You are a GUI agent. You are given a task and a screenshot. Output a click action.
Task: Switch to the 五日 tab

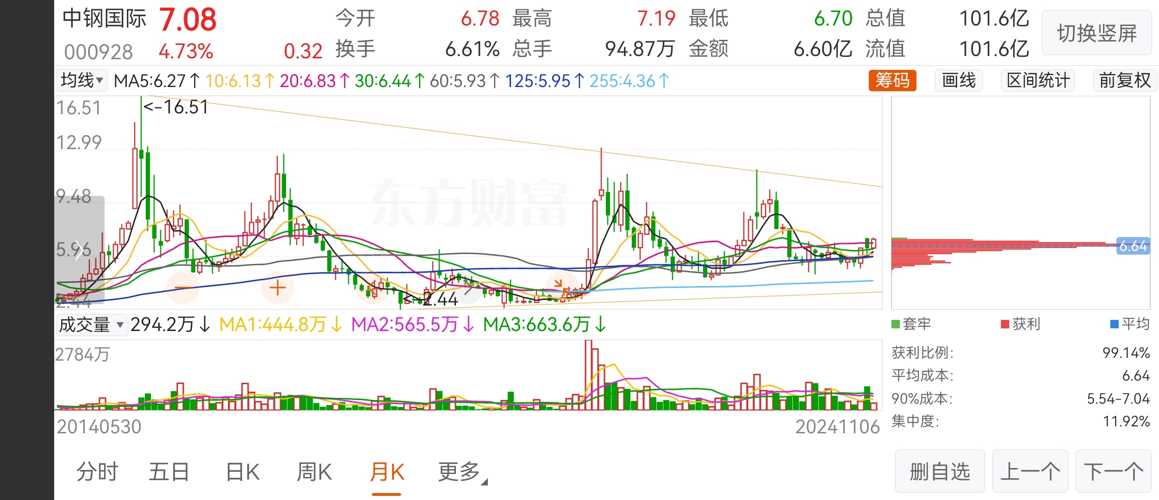click(169, 471)
